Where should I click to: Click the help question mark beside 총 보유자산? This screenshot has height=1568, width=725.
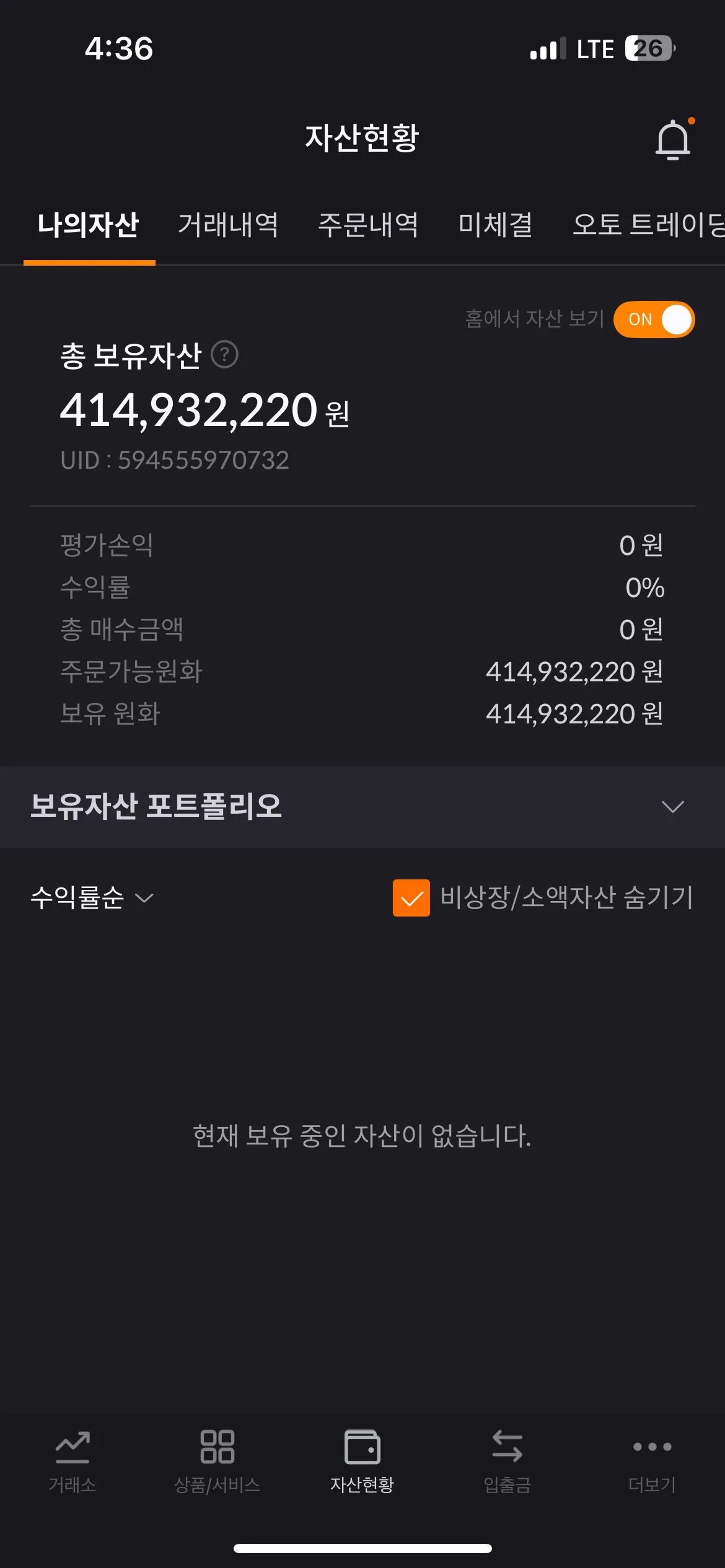pos(224,355)
